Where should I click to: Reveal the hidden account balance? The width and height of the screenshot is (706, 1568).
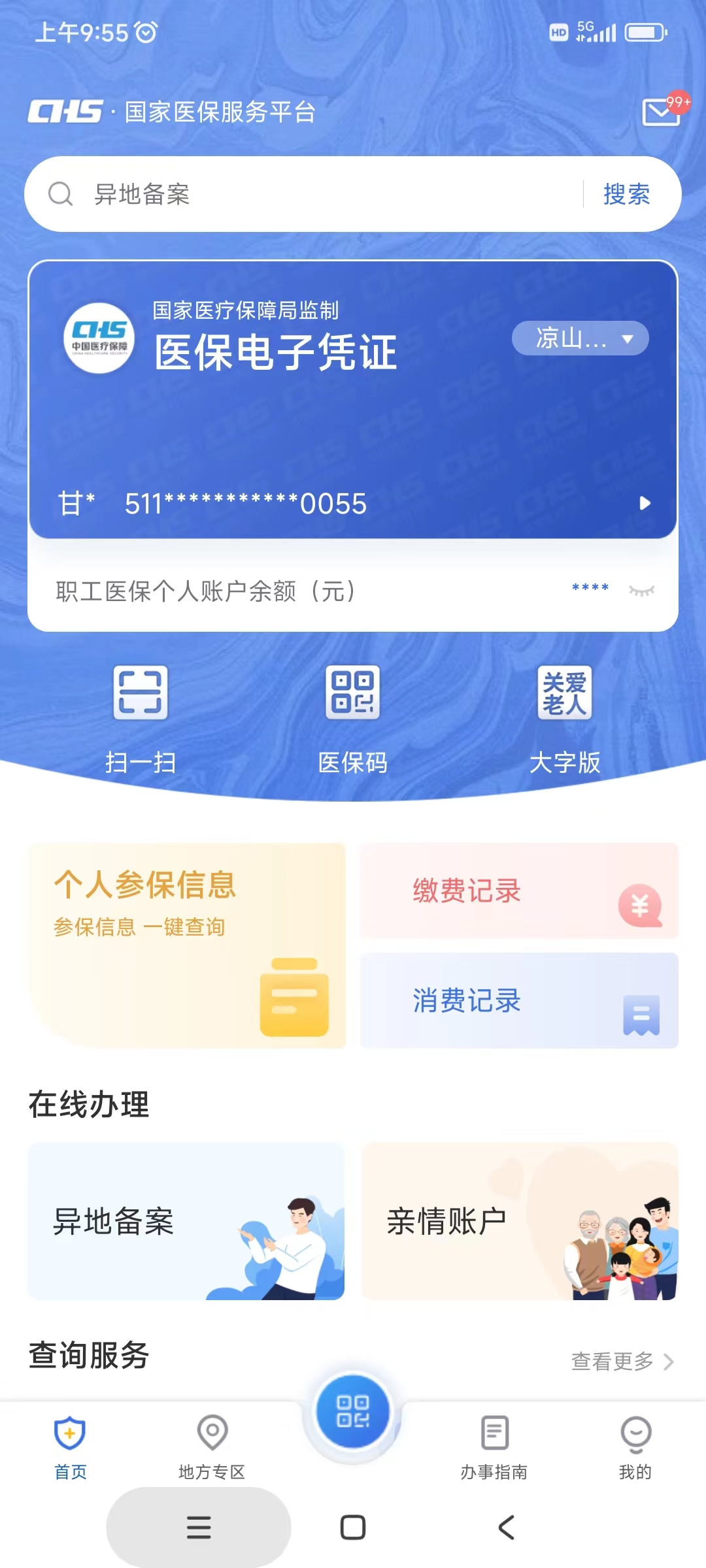(641, 591)
